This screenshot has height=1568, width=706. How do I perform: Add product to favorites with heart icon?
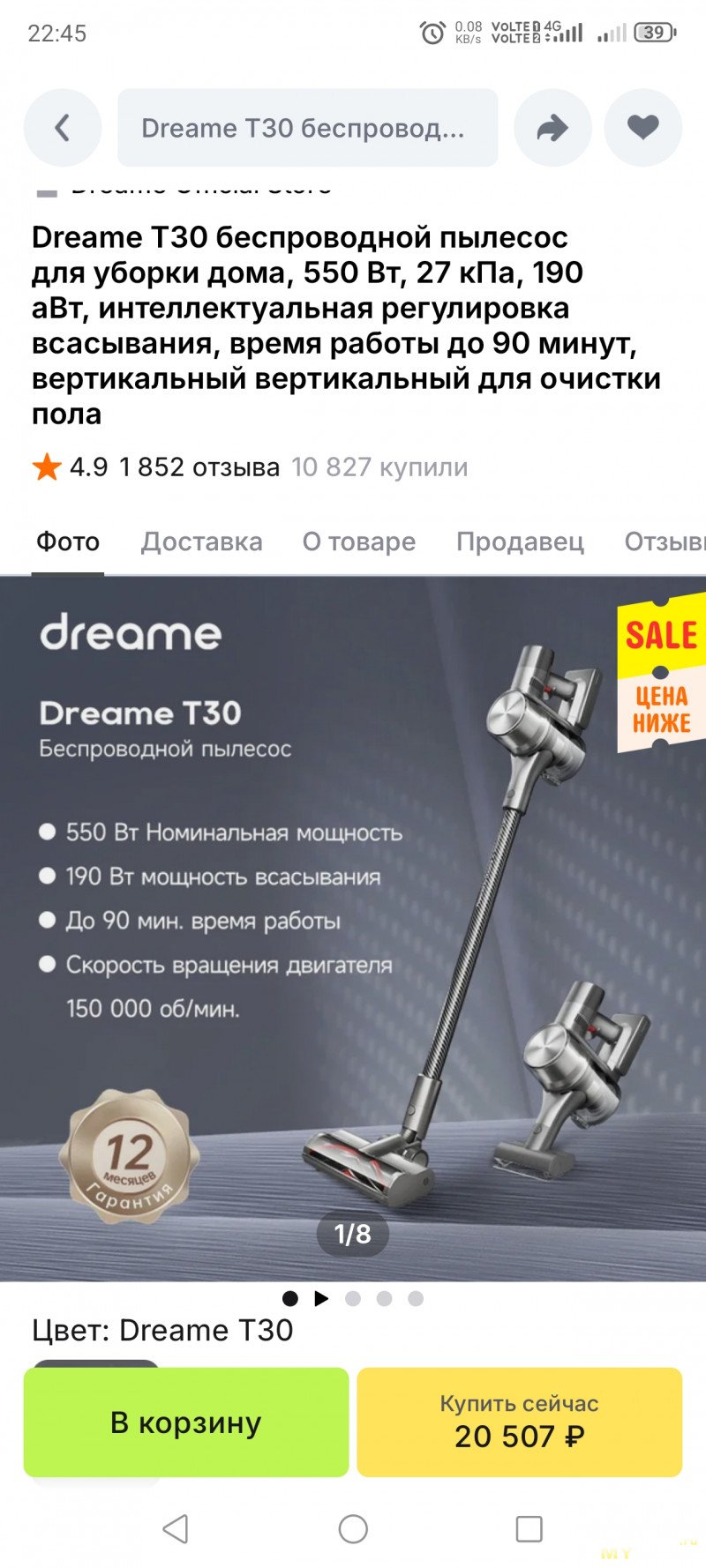(x=642, y=128)
